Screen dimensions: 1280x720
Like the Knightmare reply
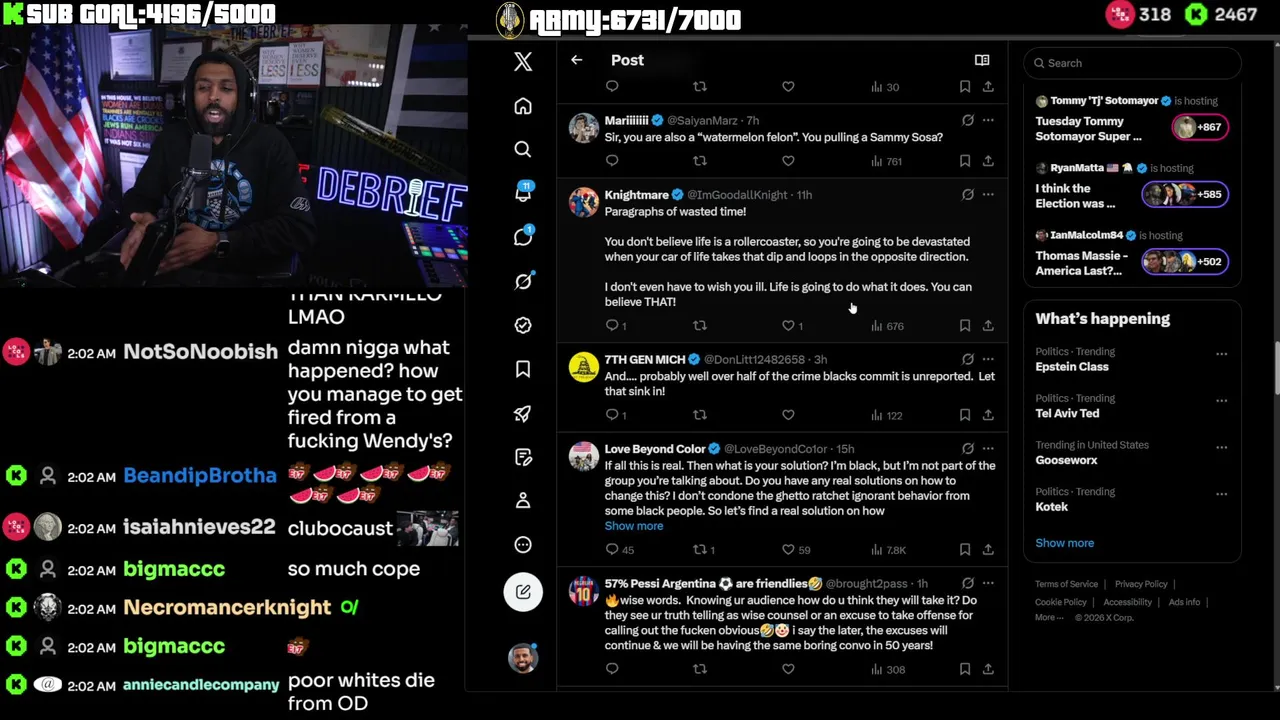(788, 325)
